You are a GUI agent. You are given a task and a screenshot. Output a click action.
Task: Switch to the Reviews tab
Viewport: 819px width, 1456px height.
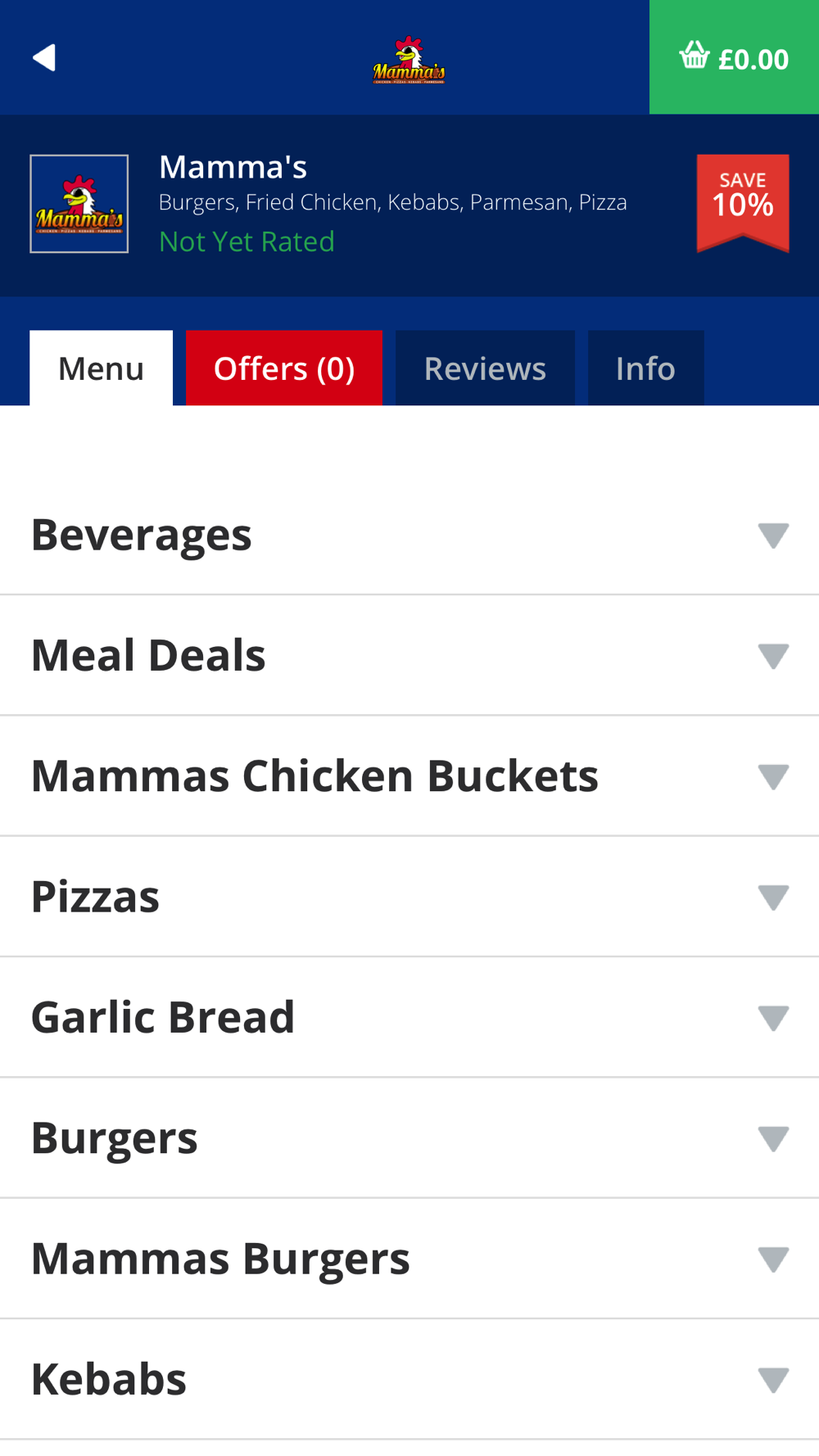click(485, 368)
